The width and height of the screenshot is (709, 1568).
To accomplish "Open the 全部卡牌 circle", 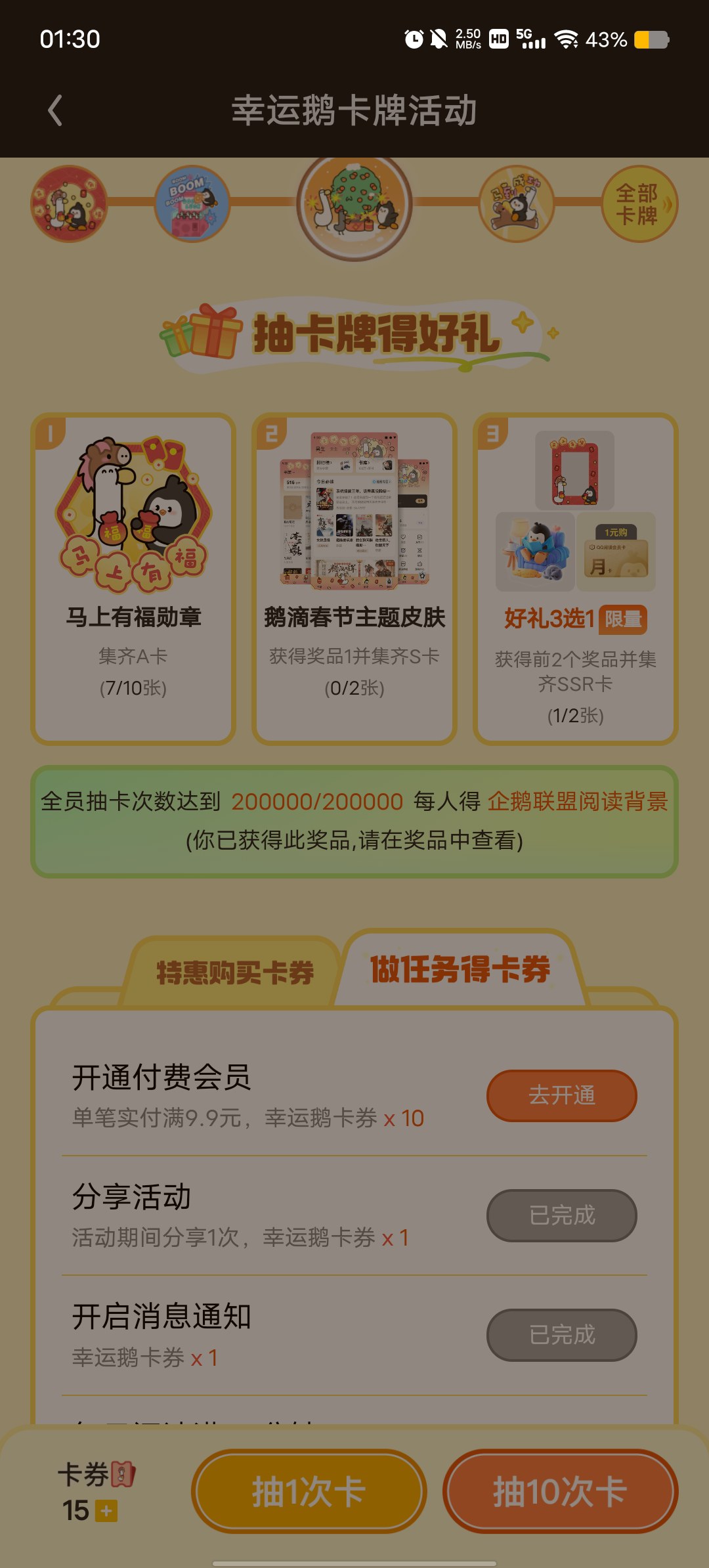I will 639,204.
